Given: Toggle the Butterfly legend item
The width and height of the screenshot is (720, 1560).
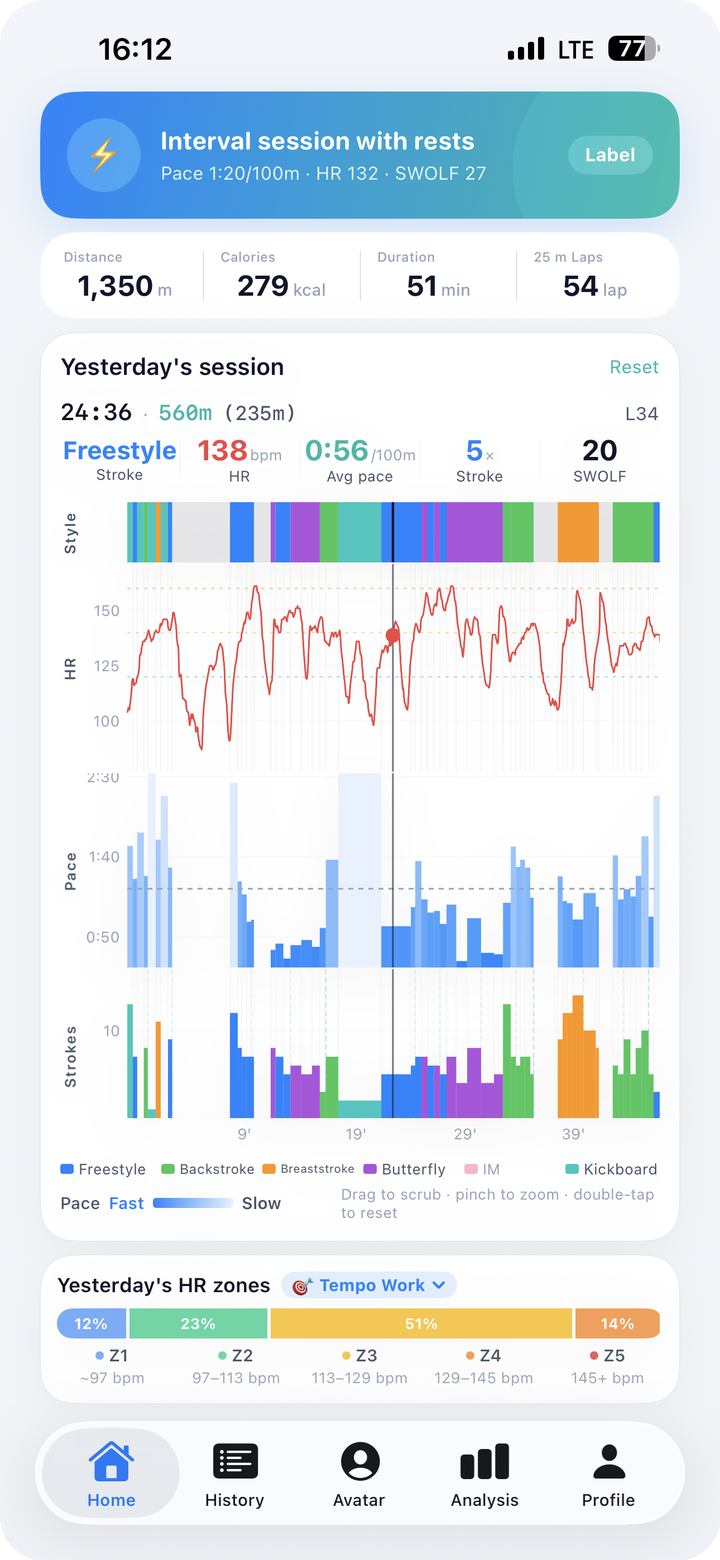Looking at the screenshot, I should tap(405, 1169).
